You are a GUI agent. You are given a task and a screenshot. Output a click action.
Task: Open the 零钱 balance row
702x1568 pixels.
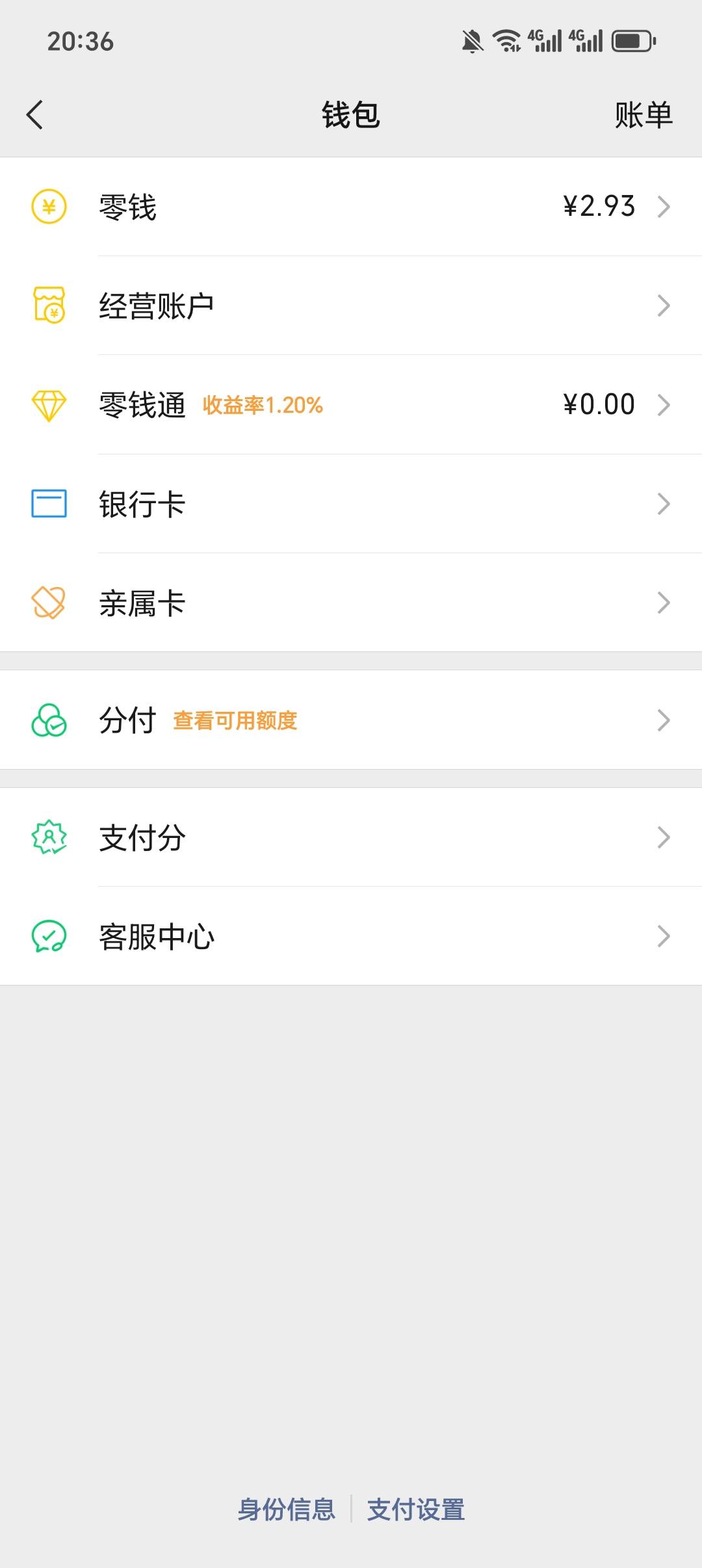pyautogui.click(x=351, y=207)
